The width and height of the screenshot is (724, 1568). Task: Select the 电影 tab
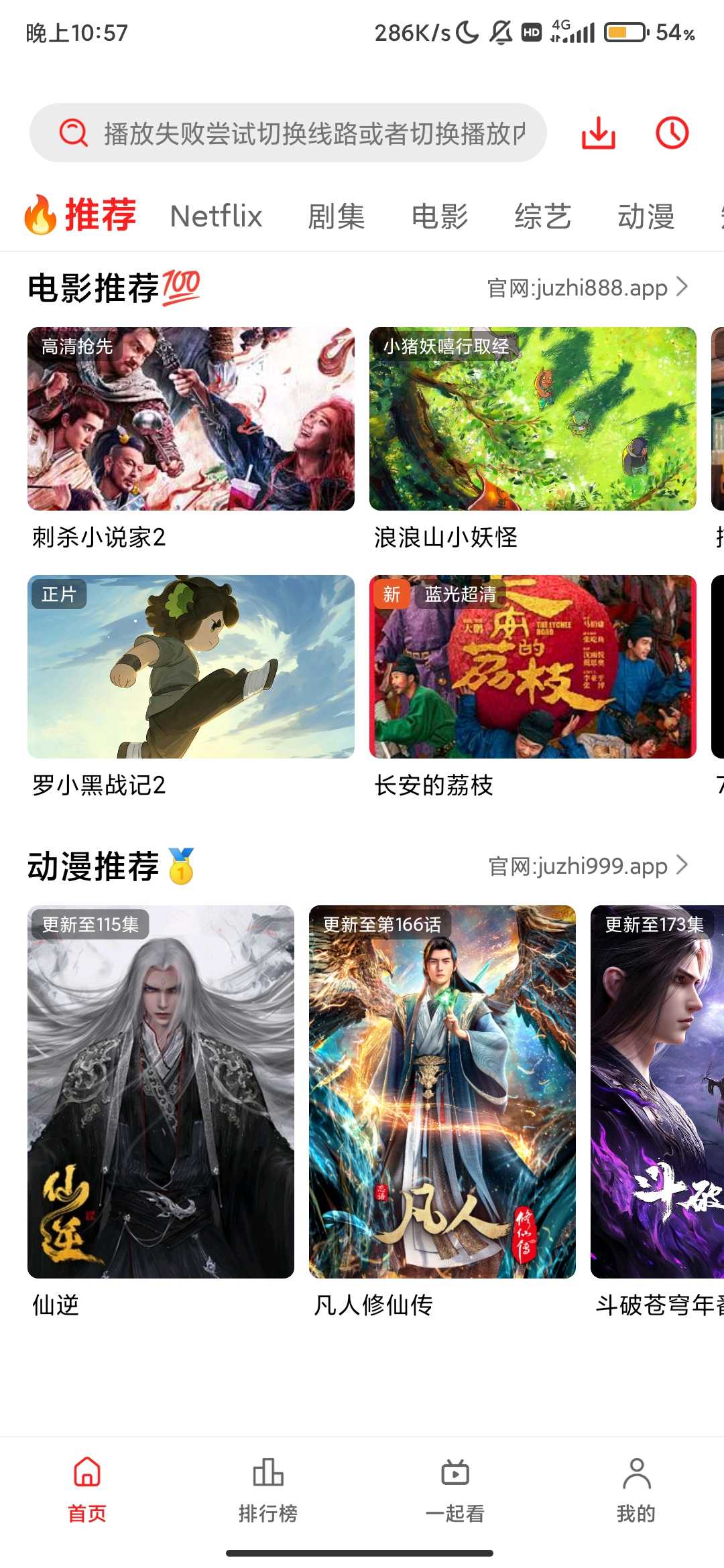click(x=440, y=216)
